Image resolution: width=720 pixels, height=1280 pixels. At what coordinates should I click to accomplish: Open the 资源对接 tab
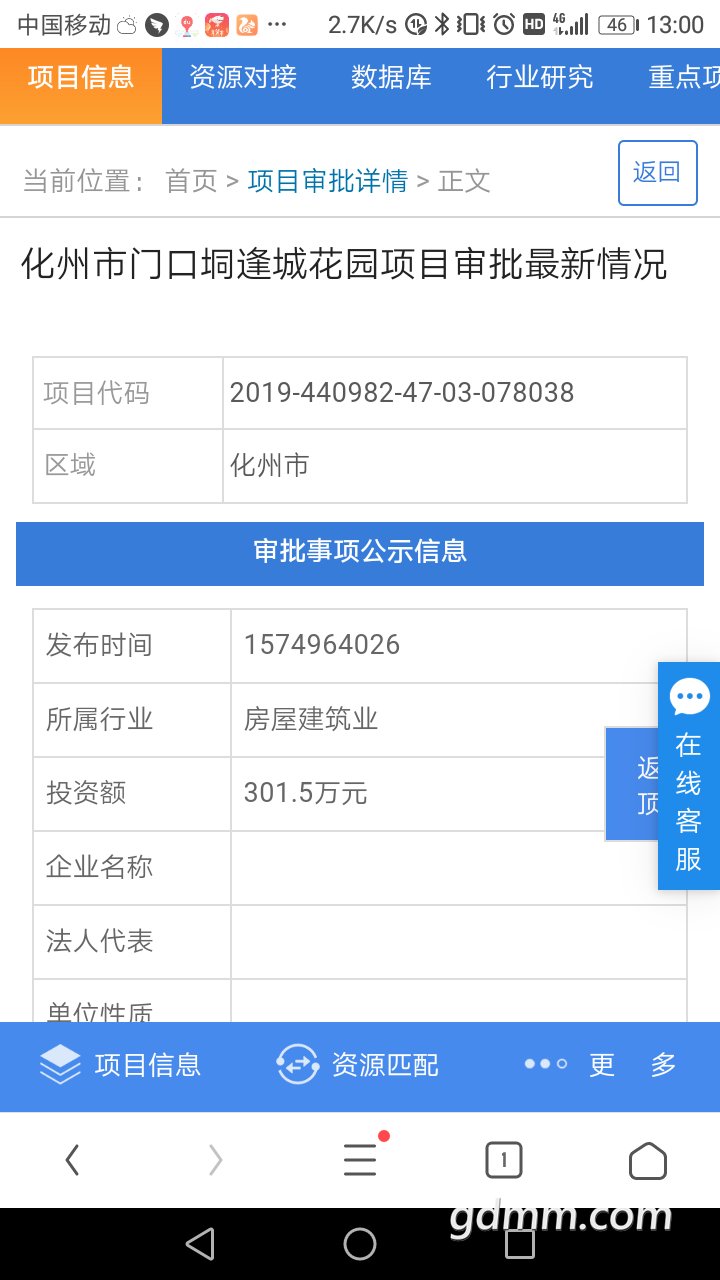(243, 78)
